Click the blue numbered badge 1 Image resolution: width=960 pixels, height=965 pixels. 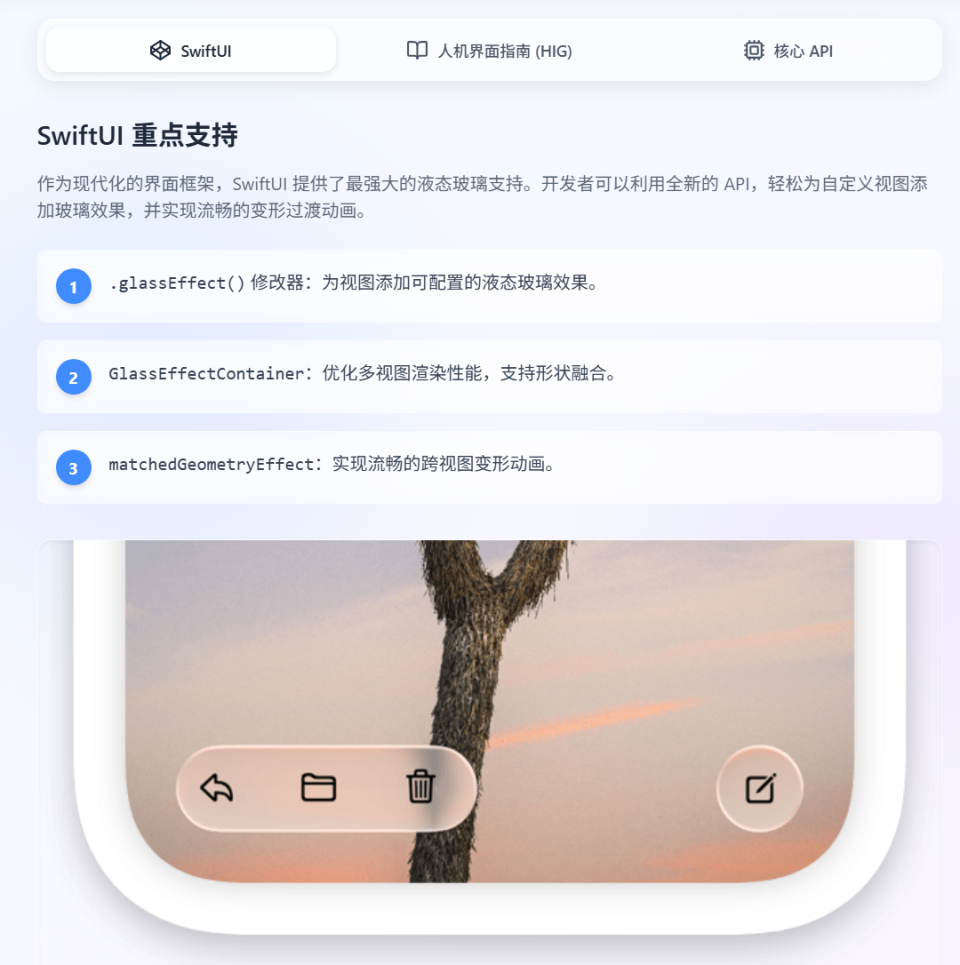73,286
